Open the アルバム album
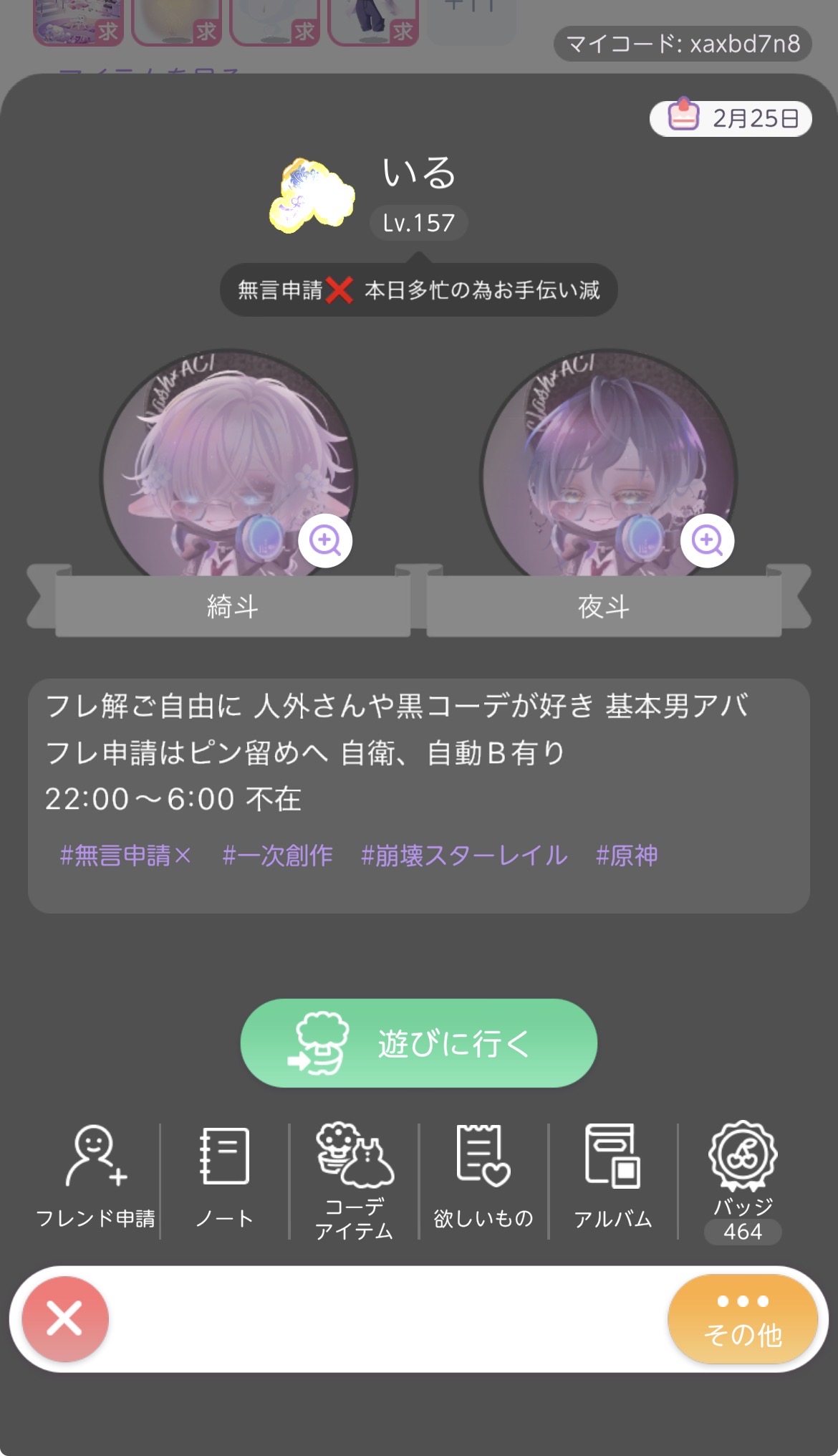This screenshot has width=838, height=1456. coord(613,1178)
